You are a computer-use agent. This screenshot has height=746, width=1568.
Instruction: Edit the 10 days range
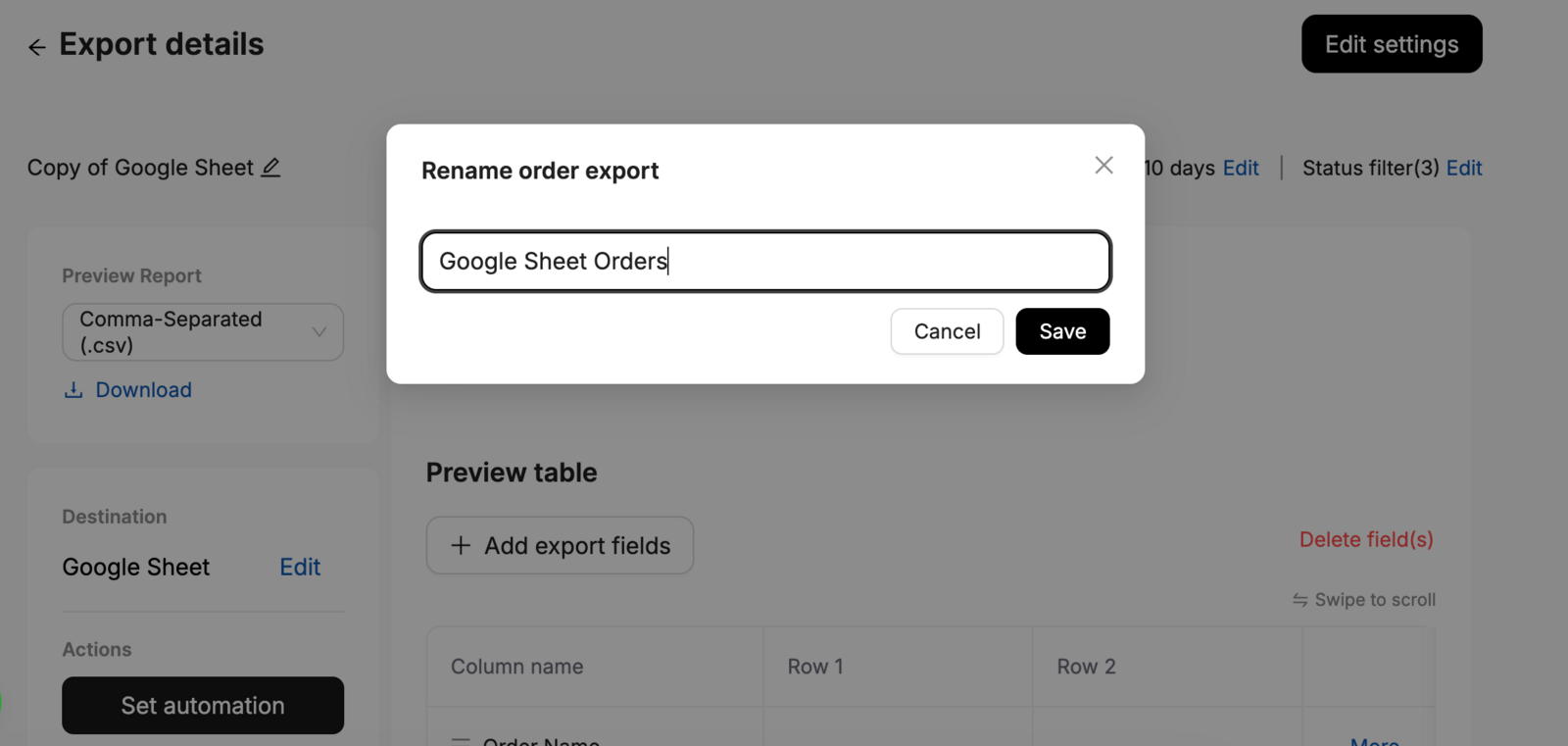coord(1241,168)
